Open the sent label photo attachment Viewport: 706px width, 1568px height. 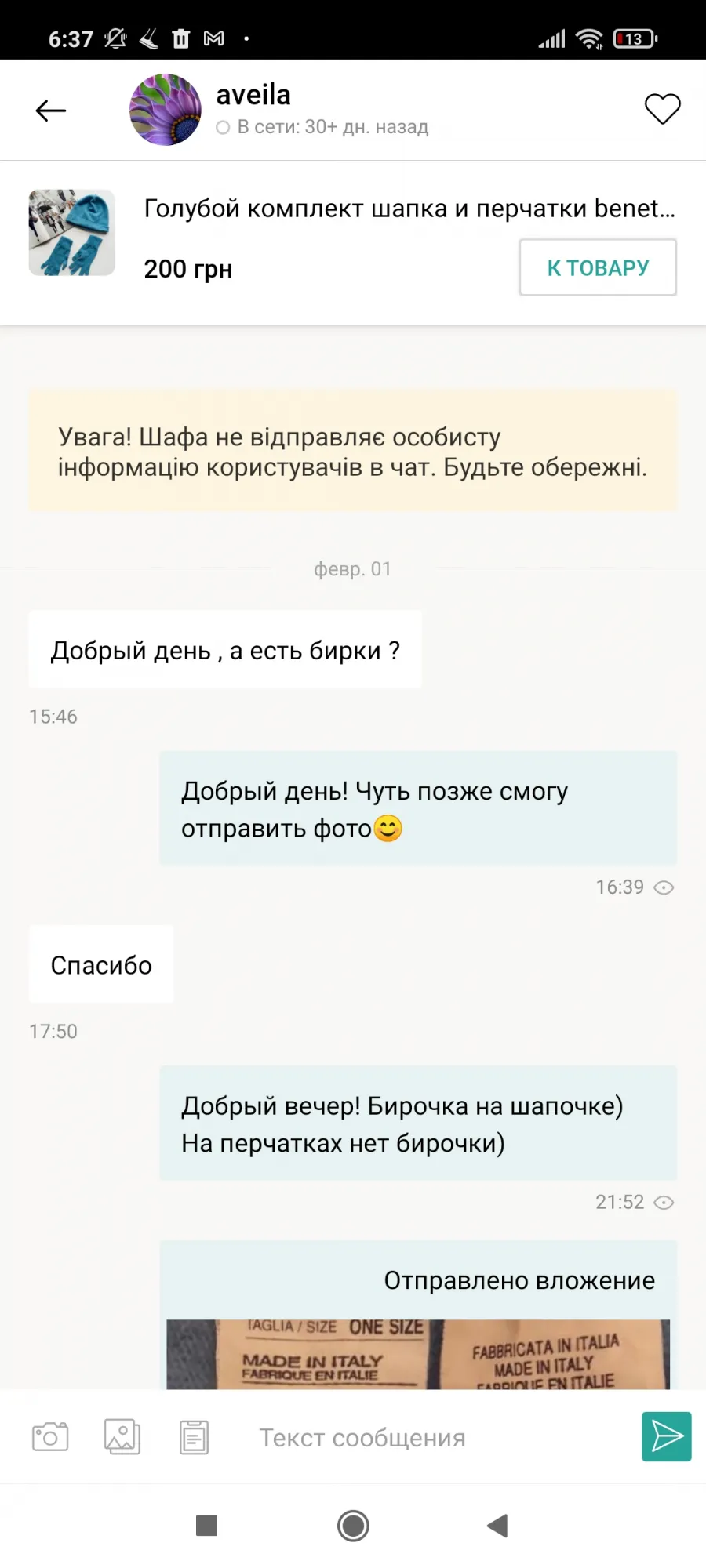point(418,1354)
